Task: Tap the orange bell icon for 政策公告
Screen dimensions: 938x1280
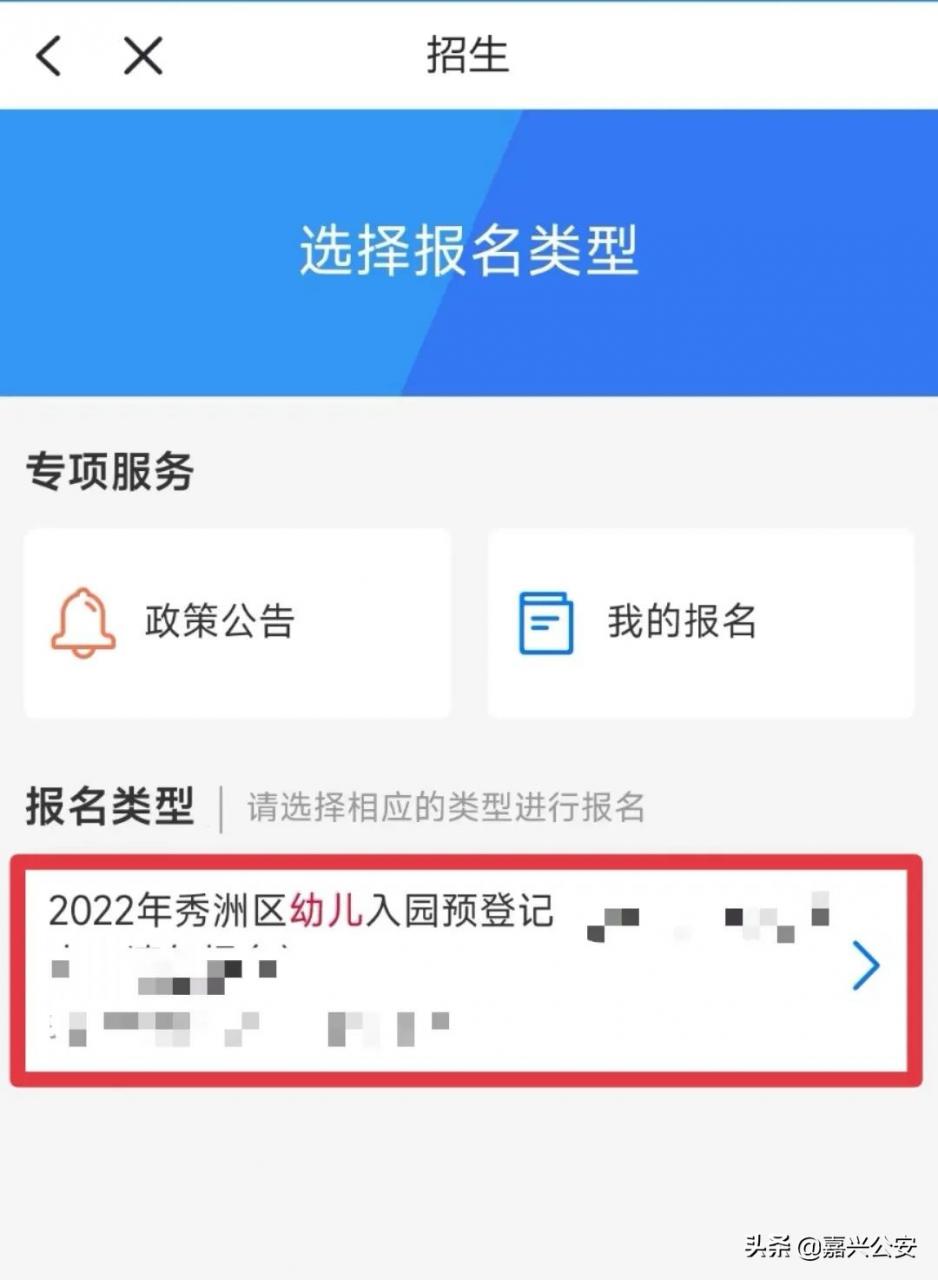Action: (82, 622)
